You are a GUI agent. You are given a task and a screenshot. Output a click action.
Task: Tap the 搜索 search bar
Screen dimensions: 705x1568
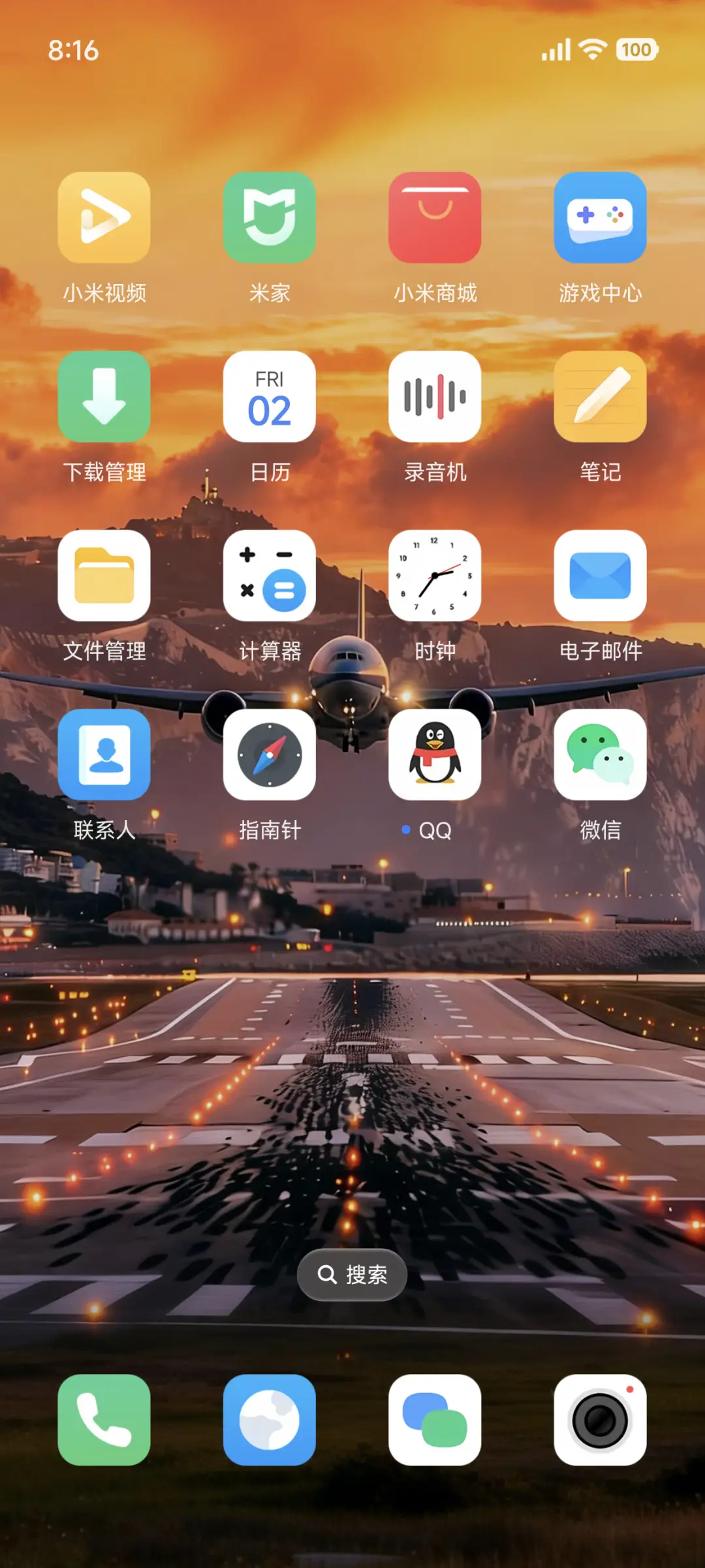(351, 1274)
